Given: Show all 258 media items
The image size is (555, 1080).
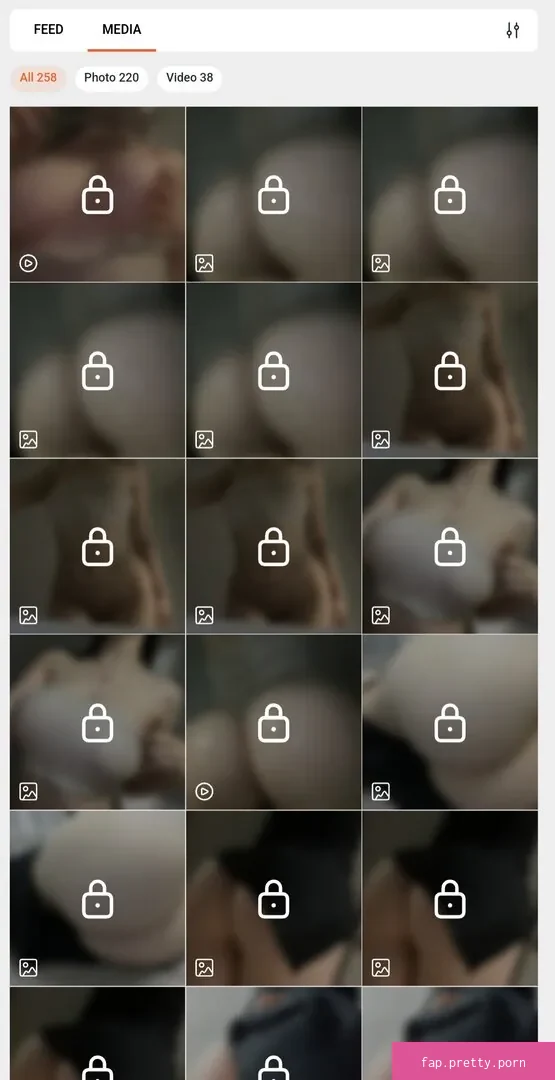Looking at the screenshot, I should 39,78.
